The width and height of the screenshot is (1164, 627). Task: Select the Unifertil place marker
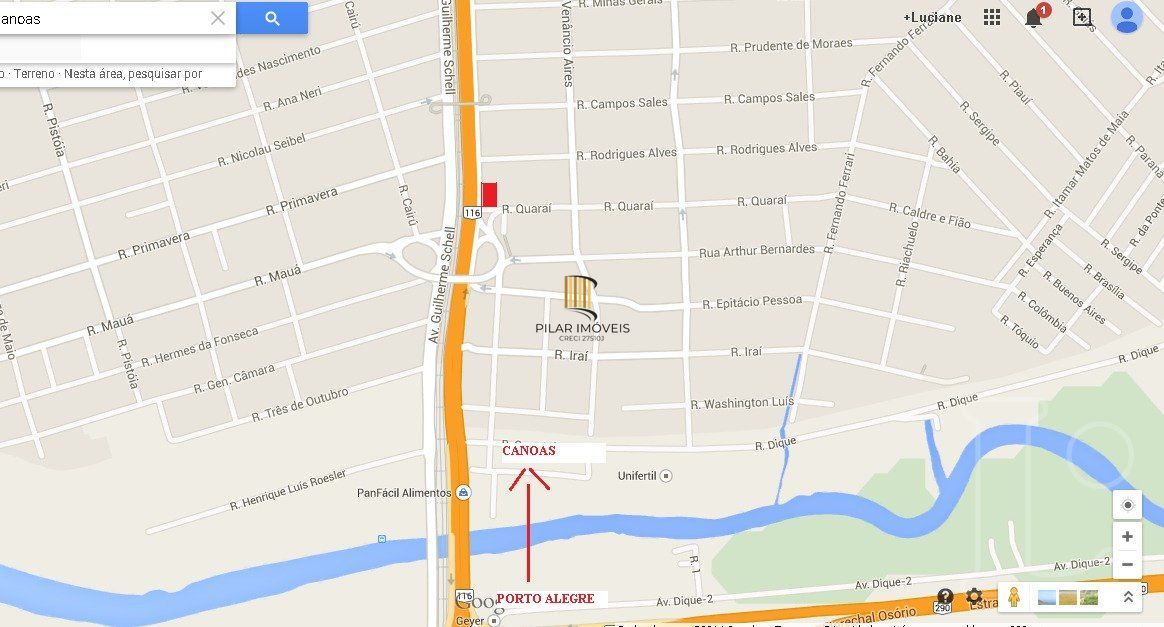pyautogui.click(x=667, y=476)
